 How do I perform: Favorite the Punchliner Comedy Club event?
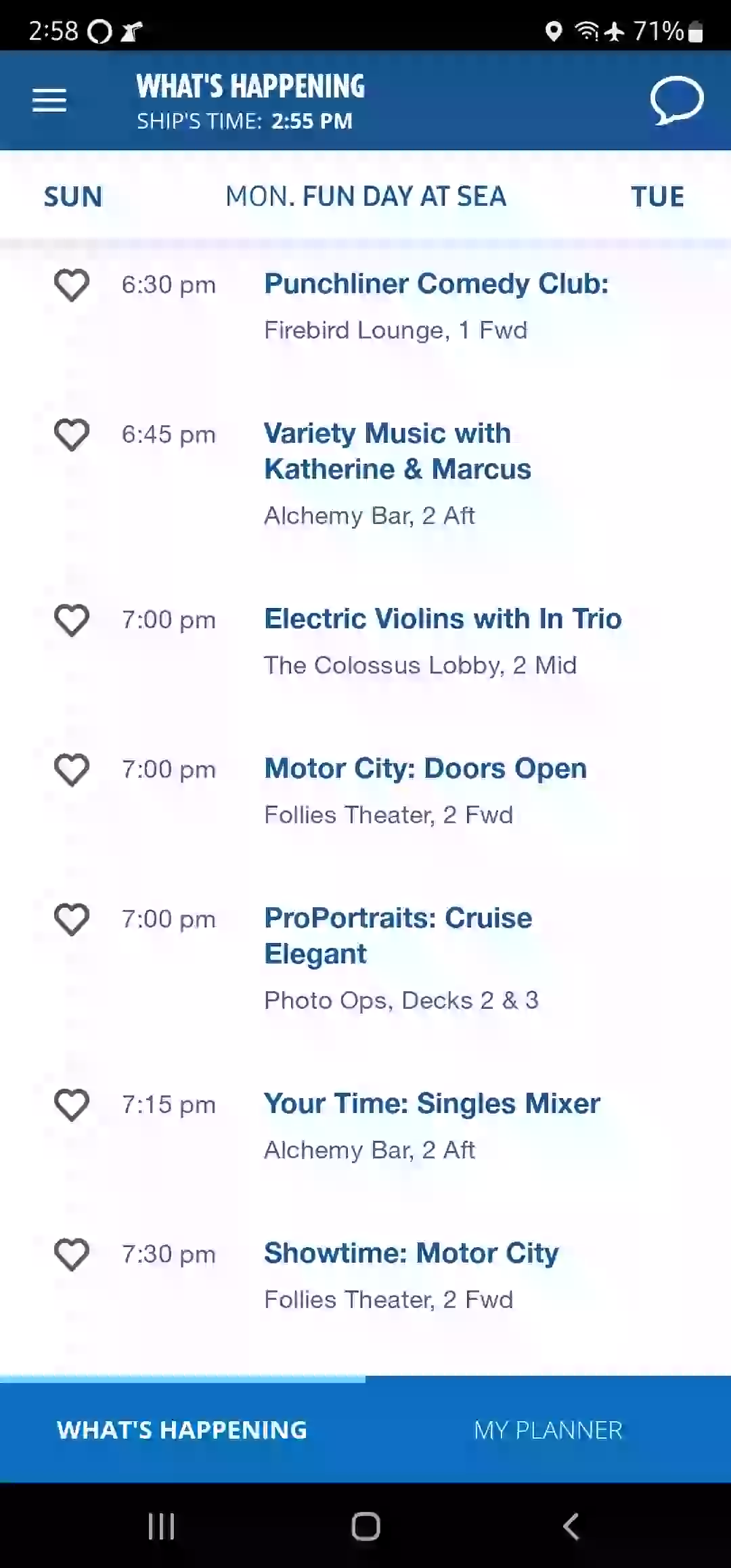72,285
